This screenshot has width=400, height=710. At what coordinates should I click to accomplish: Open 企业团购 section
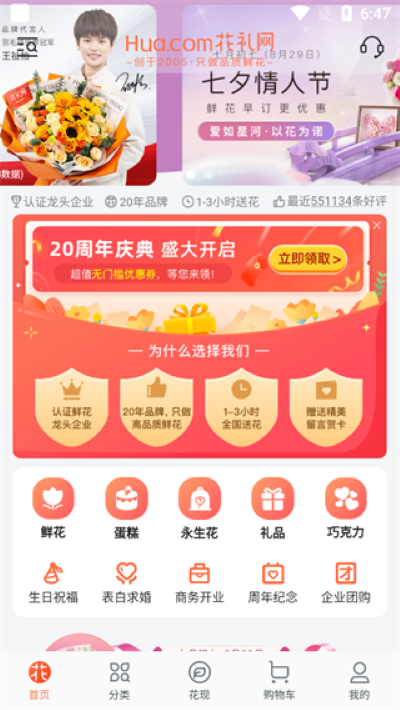point(346,583)
